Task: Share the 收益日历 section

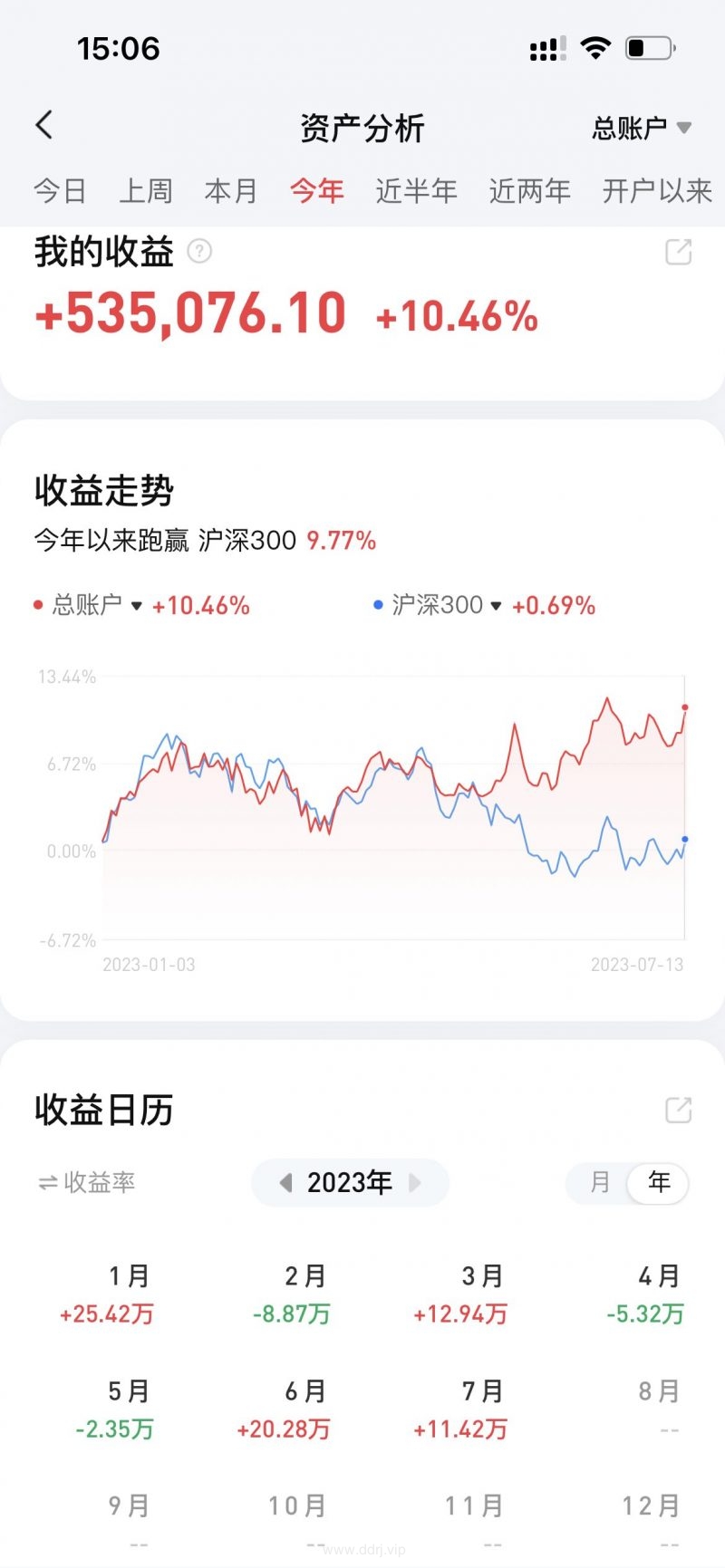Action: (x=678, y=1110)
